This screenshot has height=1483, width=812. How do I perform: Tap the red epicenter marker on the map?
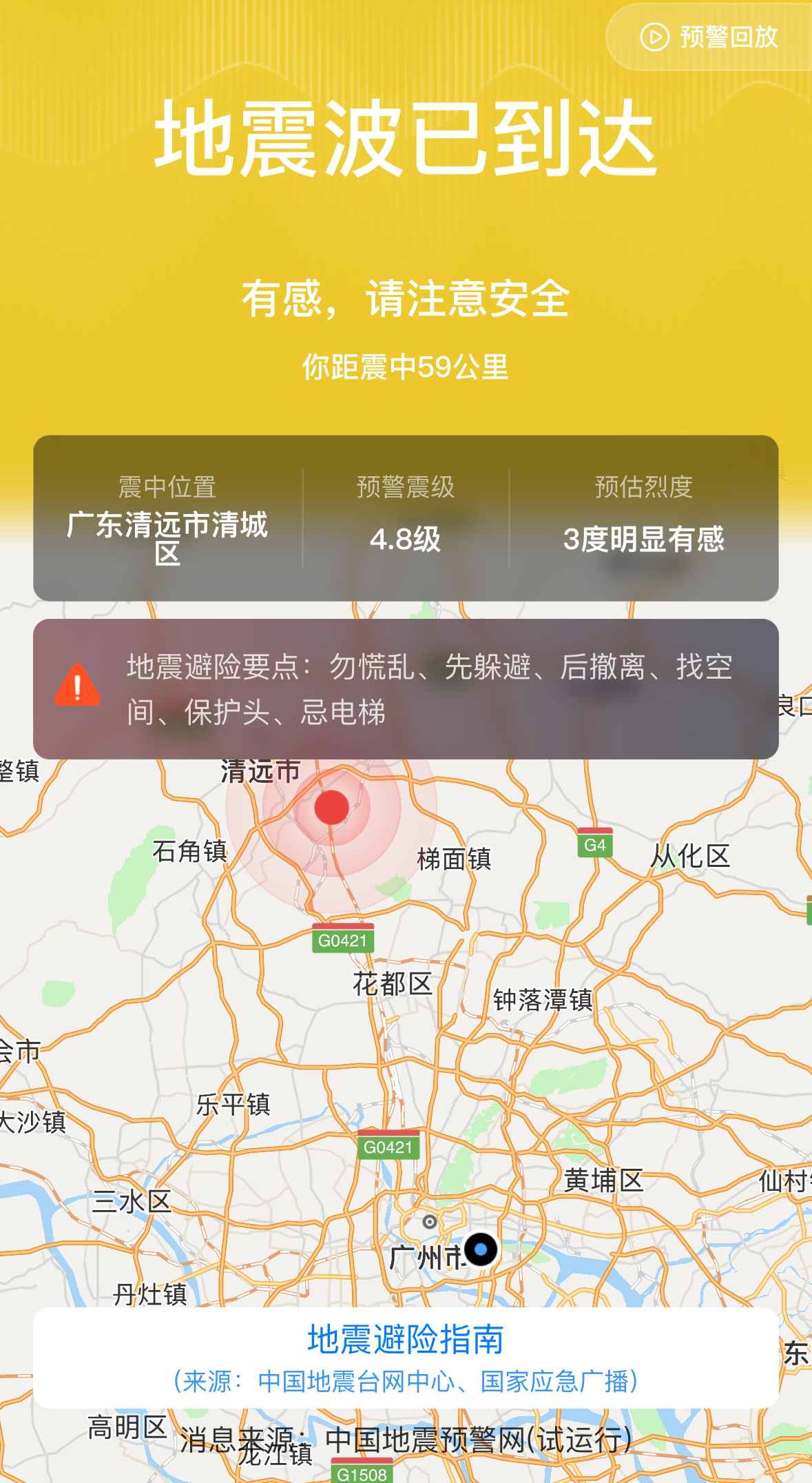tap(331, 807)
